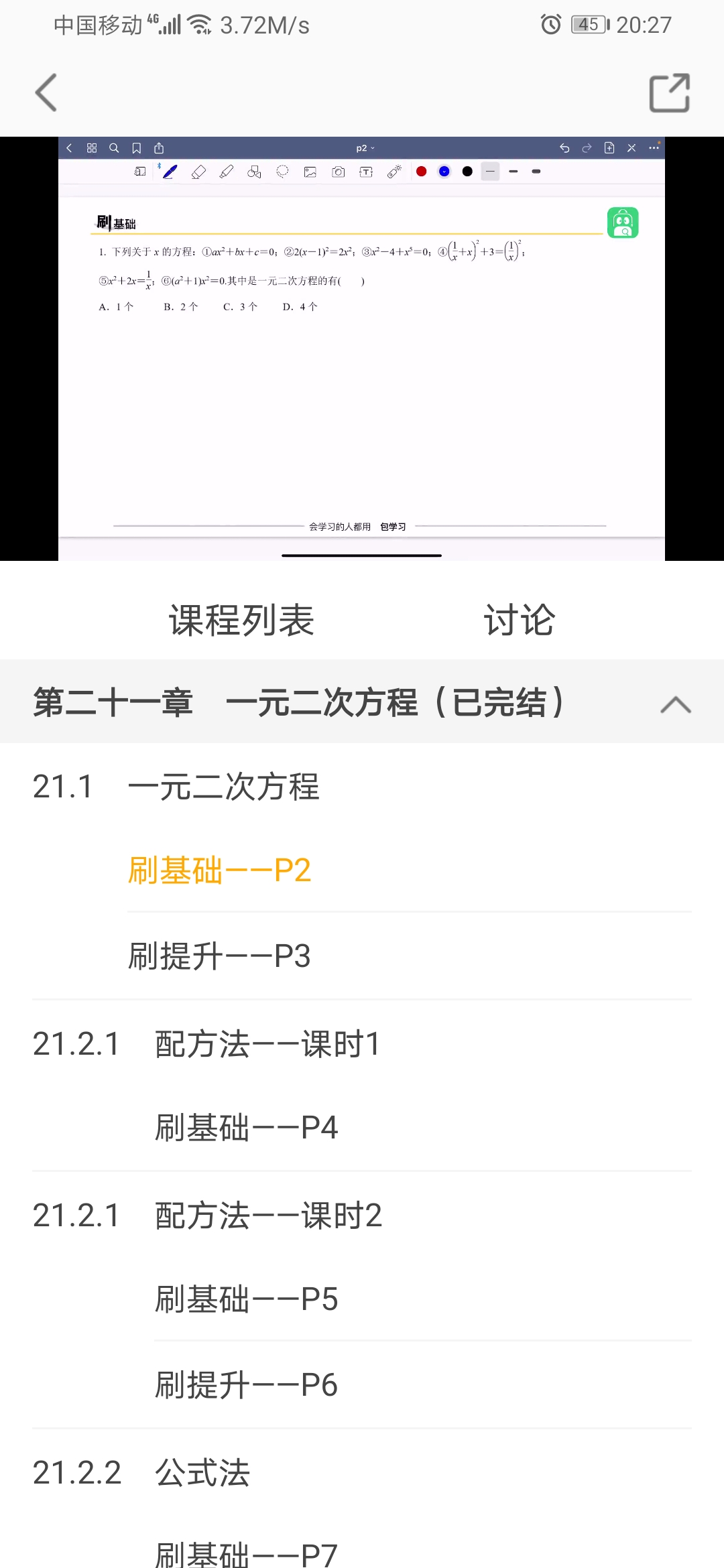Go back using the top-left arrow

pyautogui.click(x=46, y=92)
